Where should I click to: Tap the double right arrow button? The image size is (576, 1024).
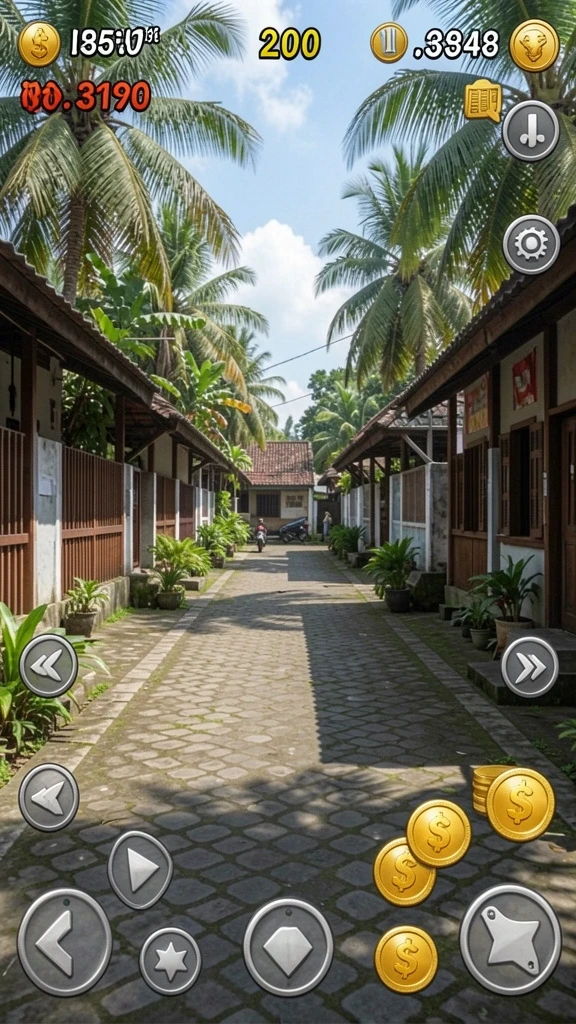(x=530, y=667)
